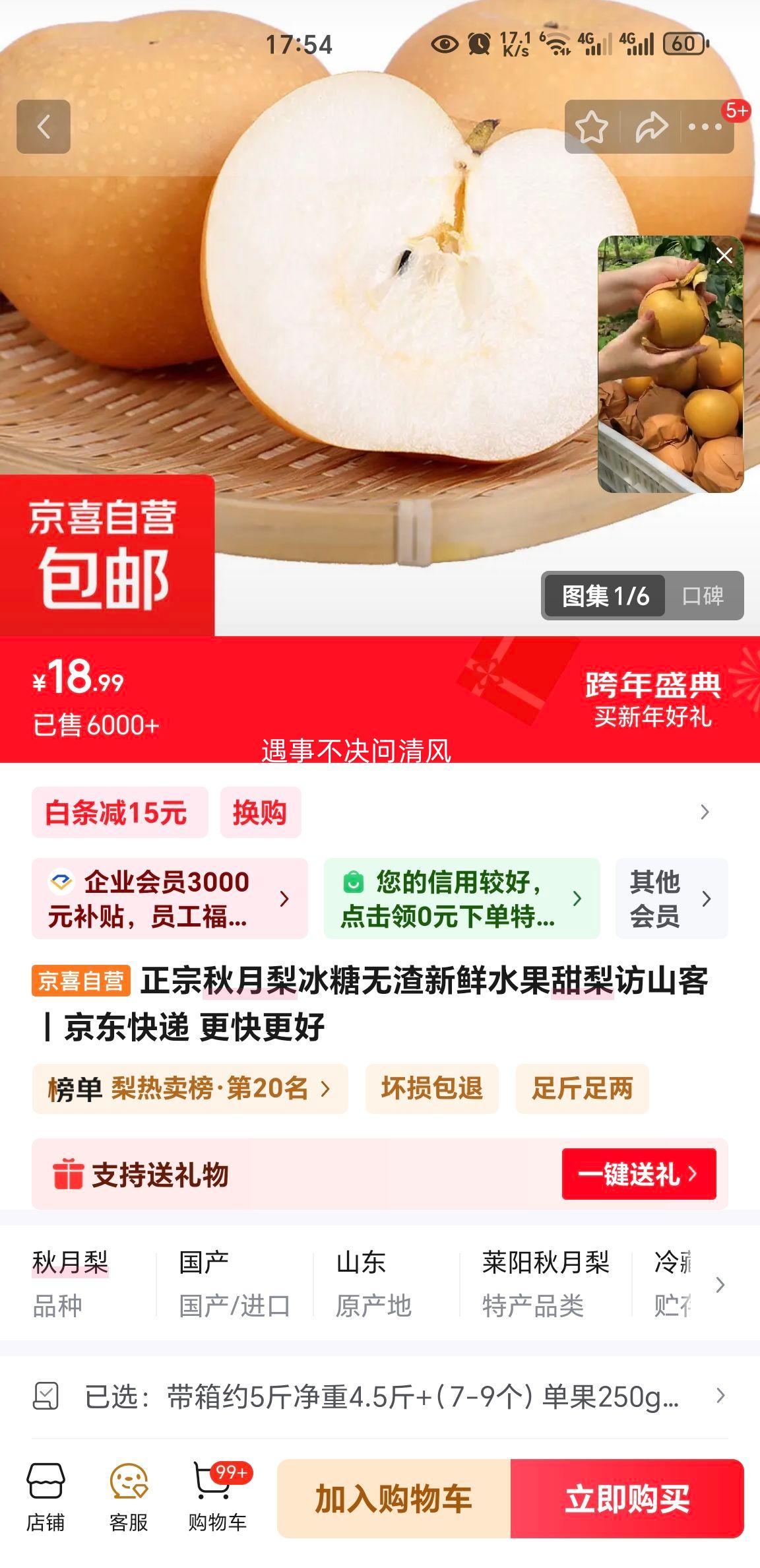Close the floating video preview
This screenshot has height=1568, width=760.
[724, 256]
